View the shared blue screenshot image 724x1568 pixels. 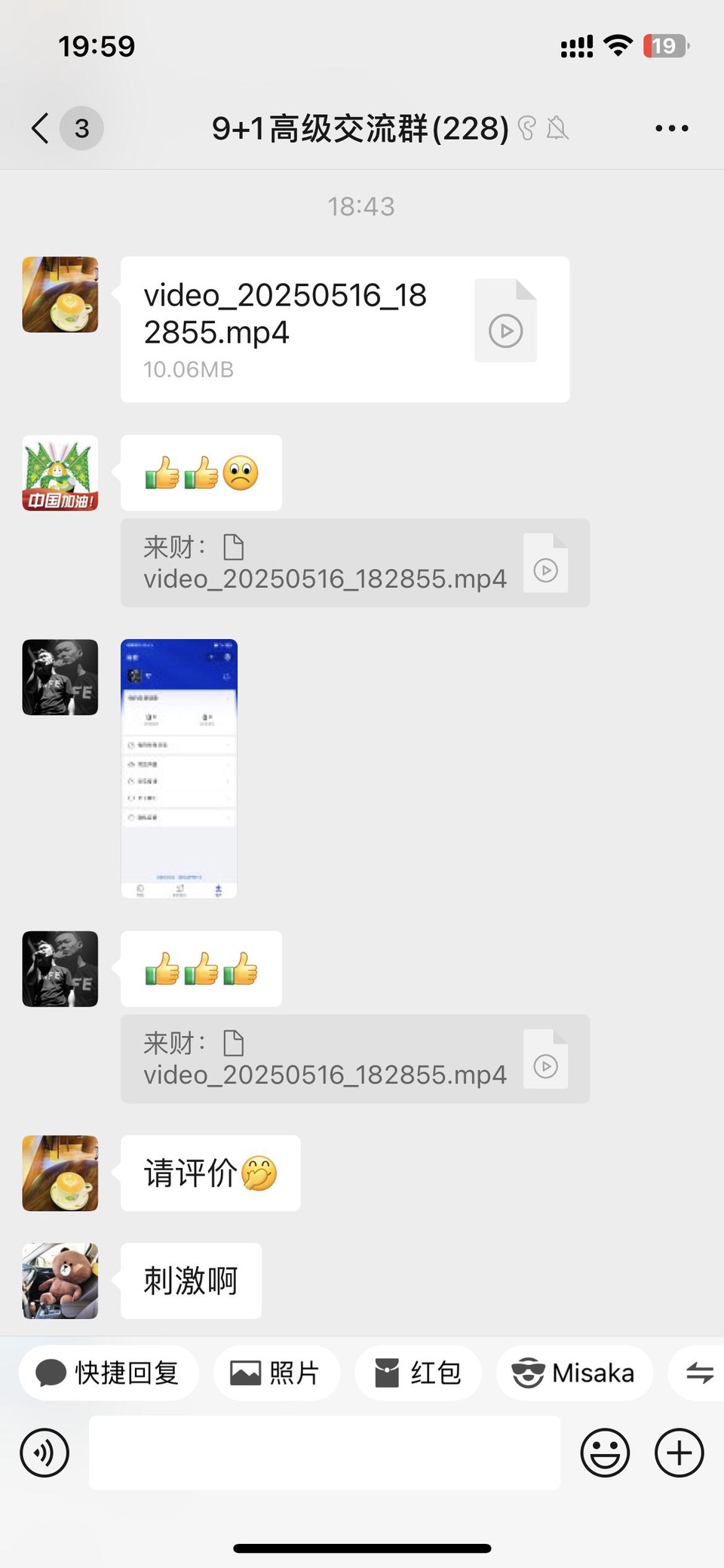(179, 768)
